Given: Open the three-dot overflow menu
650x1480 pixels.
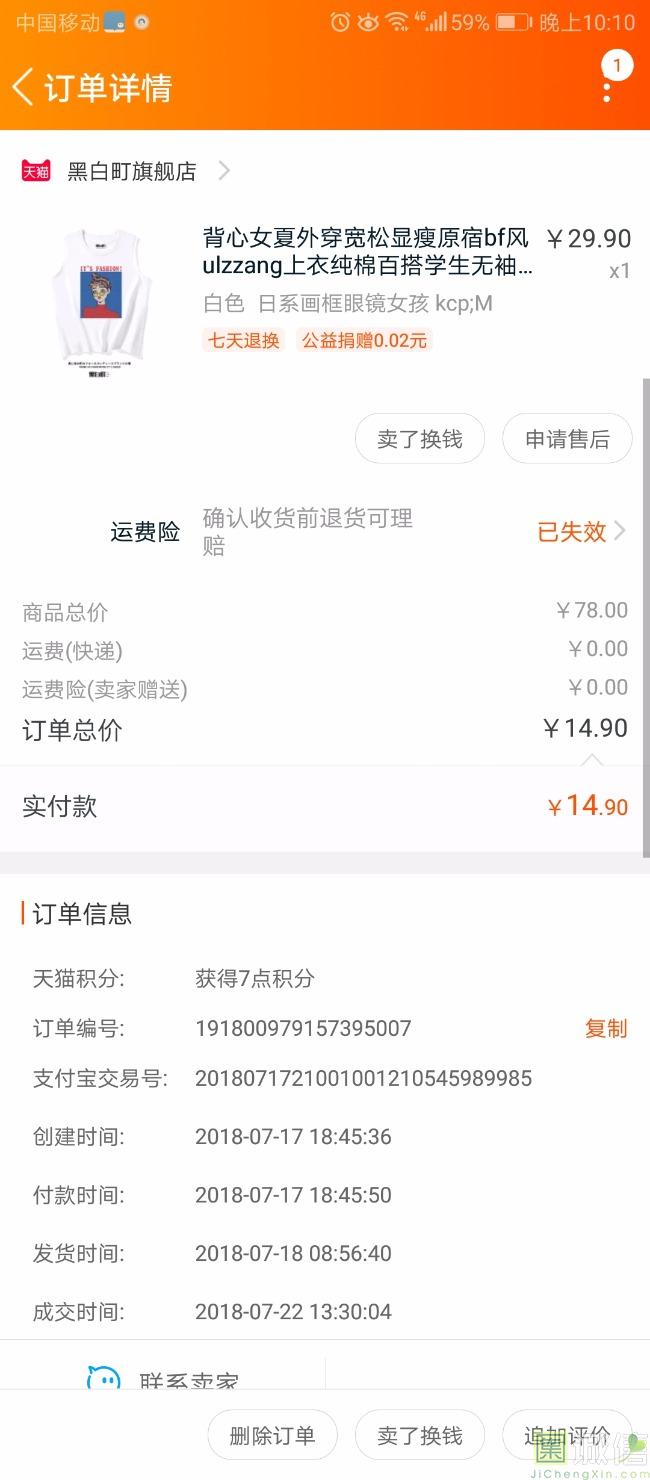Looking at the screenshot, I should (607, 89).
